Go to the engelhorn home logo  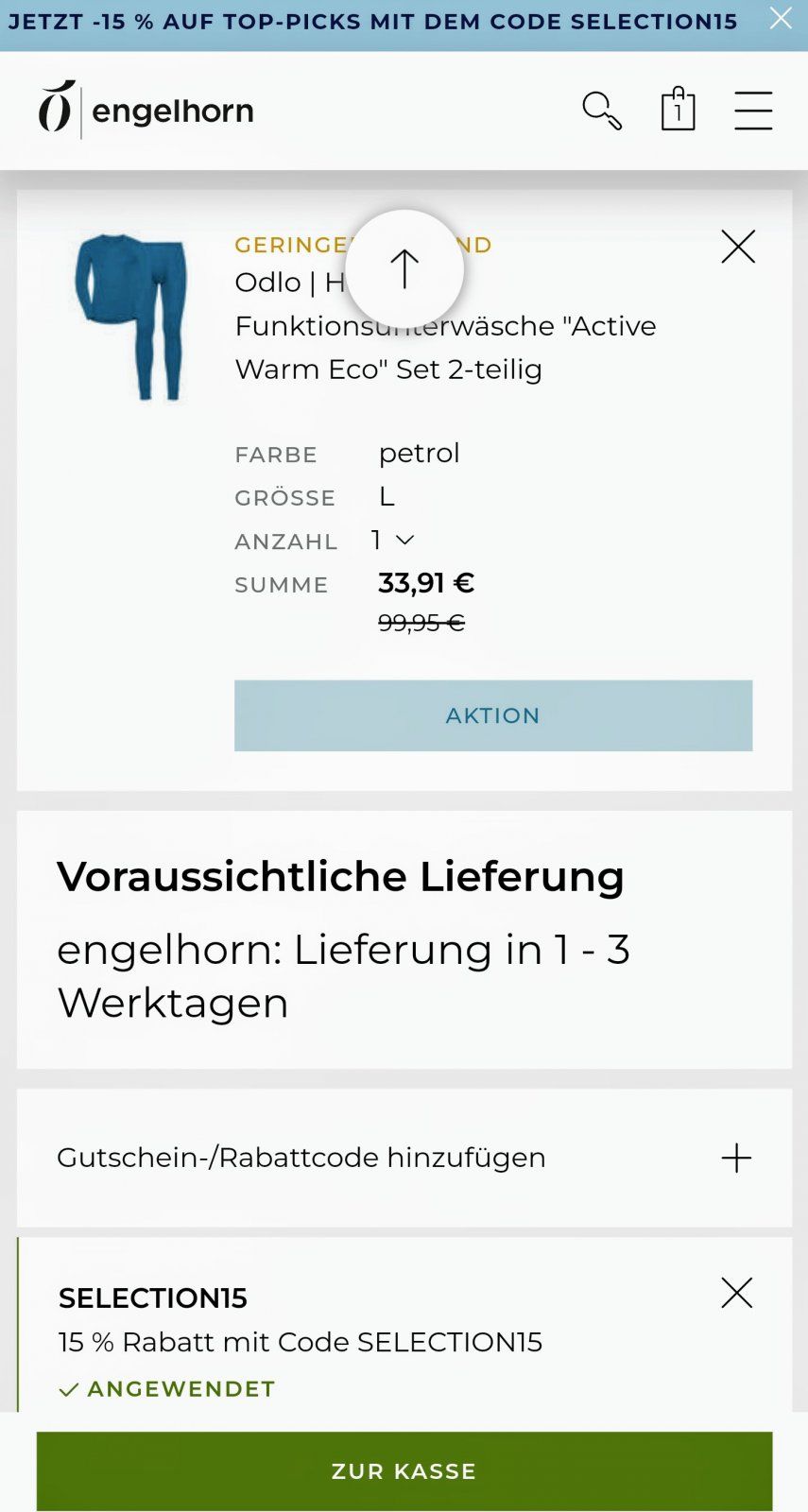(x=146, y=111)
